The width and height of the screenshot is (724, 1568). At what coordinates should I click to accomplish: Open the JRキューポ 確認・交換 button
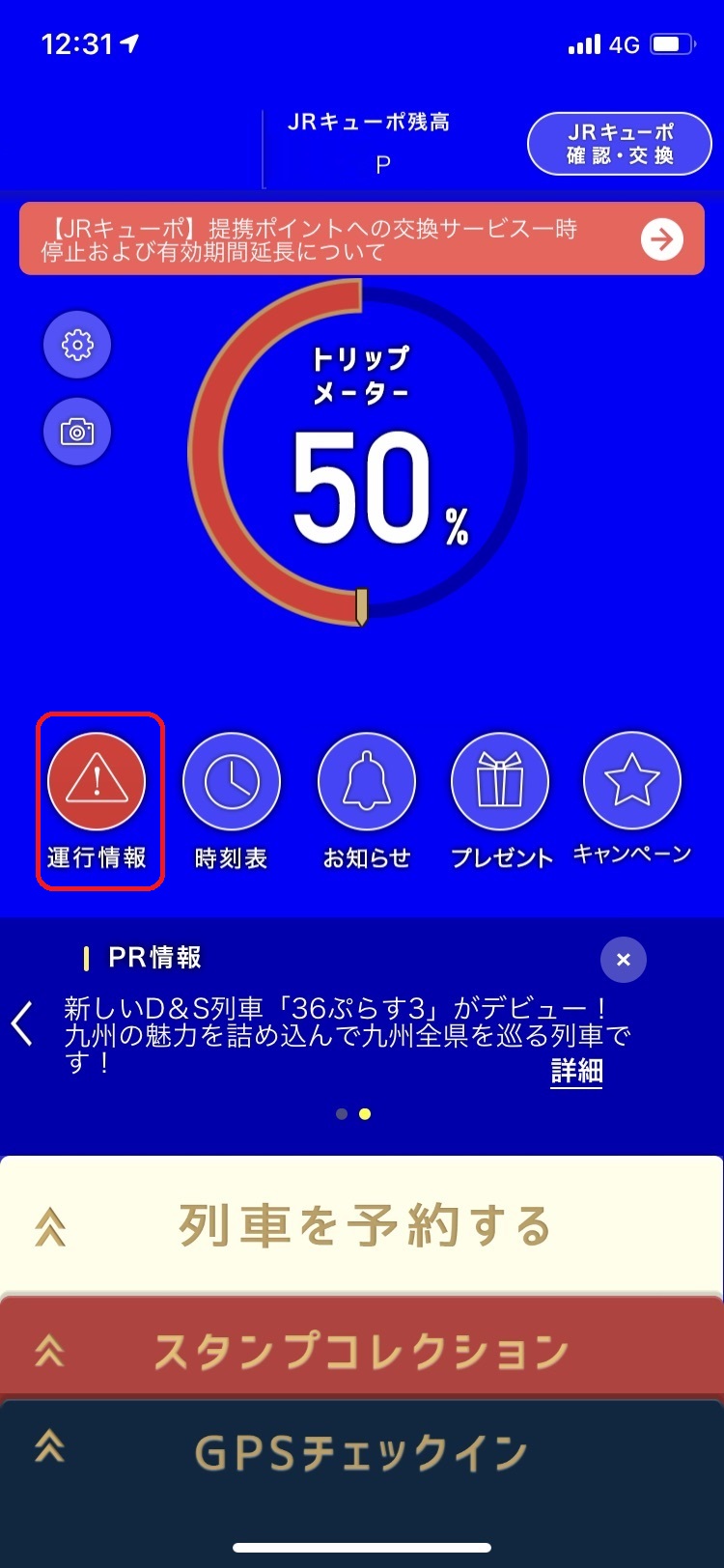click(619, 144)
